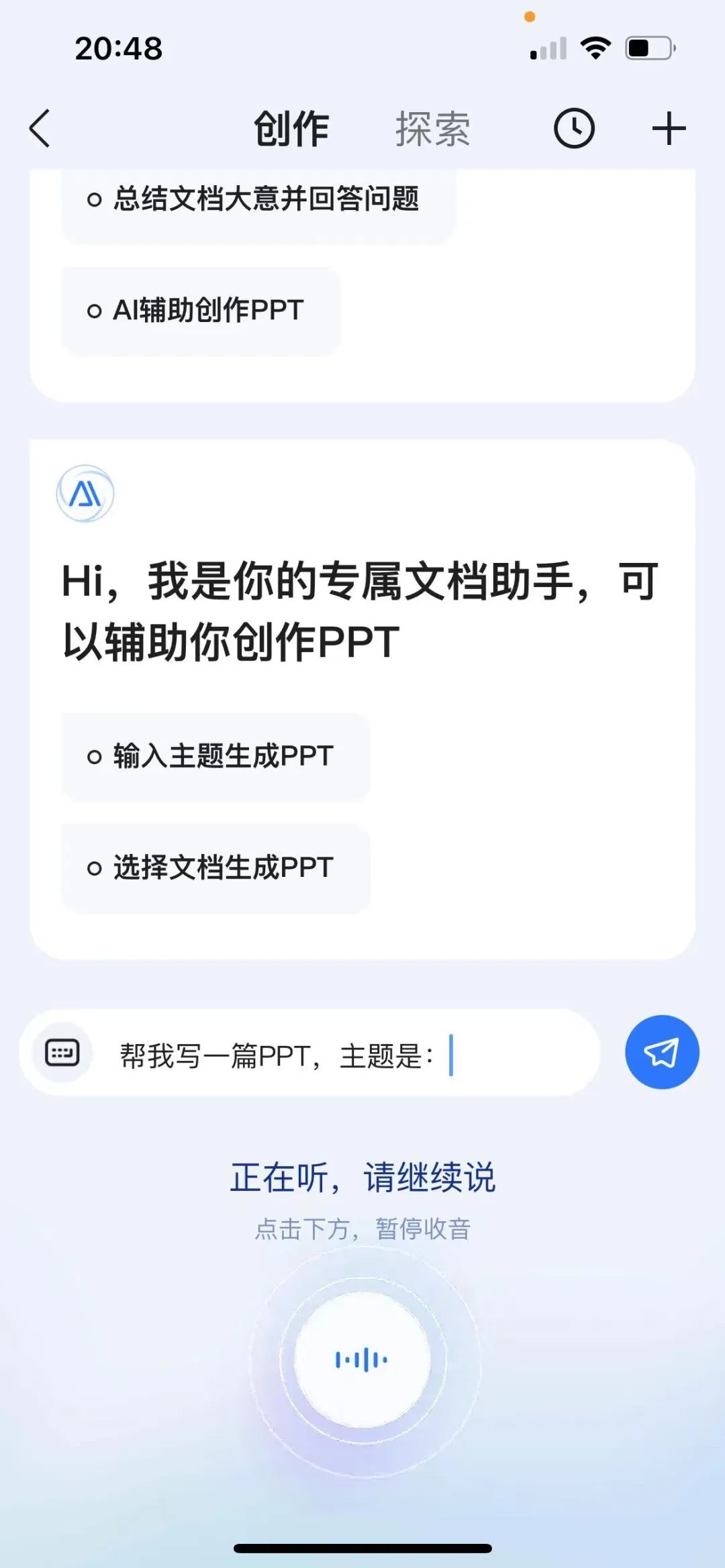Pause voice listening via microphone button

(x=362, y=1360)
